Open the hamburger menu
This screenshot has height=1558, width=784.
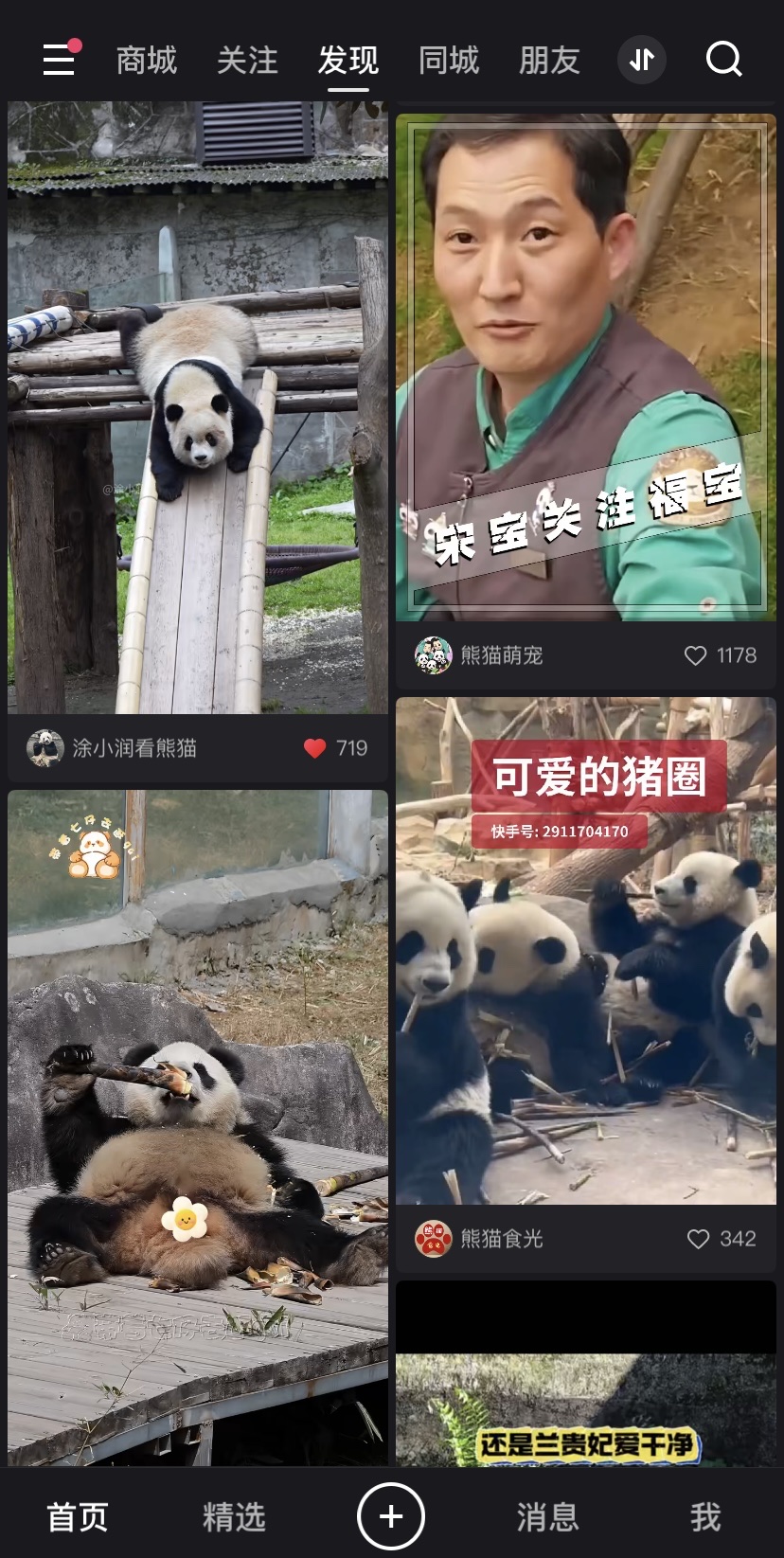(60, 60)
